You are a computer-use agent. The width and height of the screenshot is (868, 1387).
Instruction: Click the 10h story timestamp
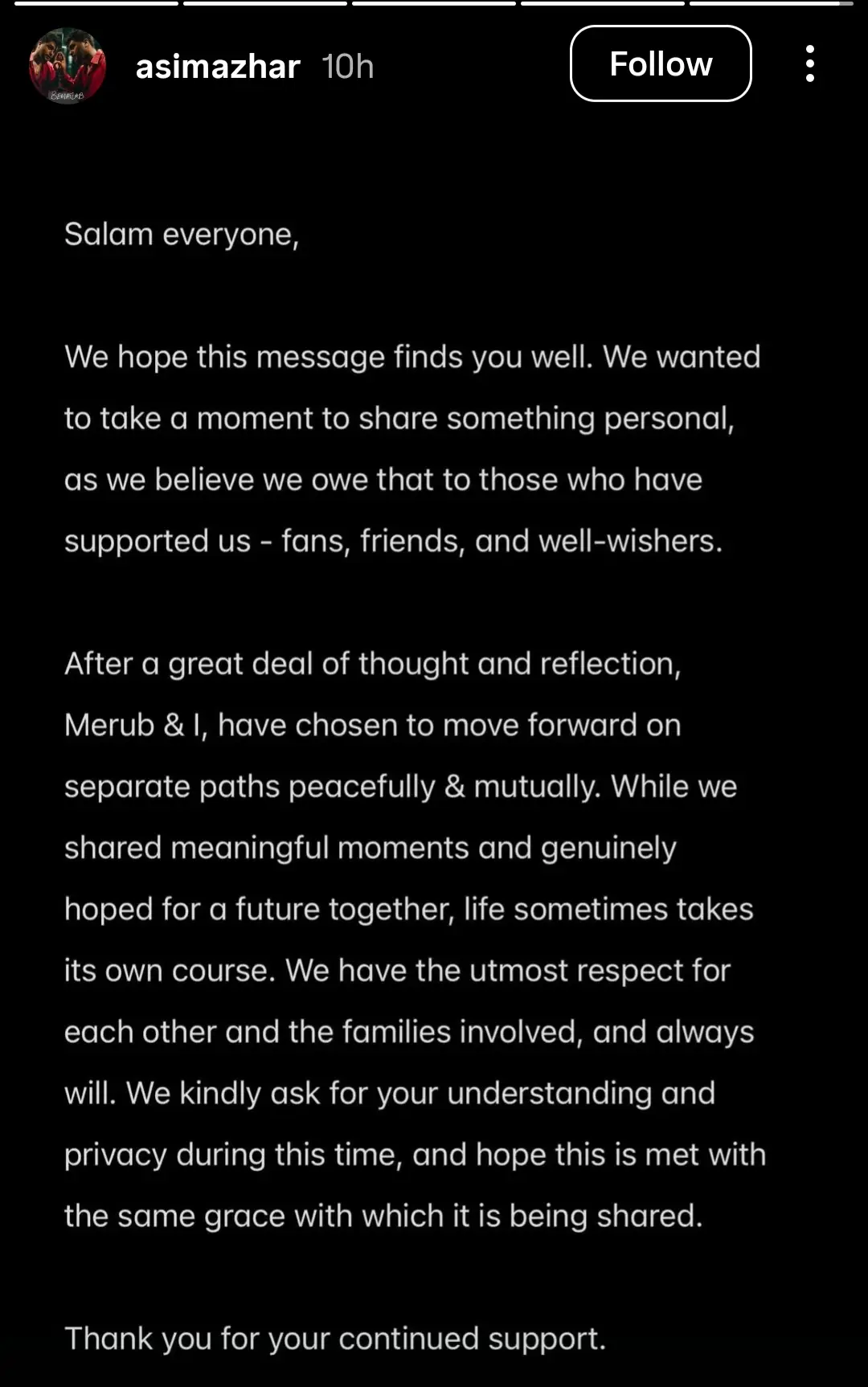[347, 67]
